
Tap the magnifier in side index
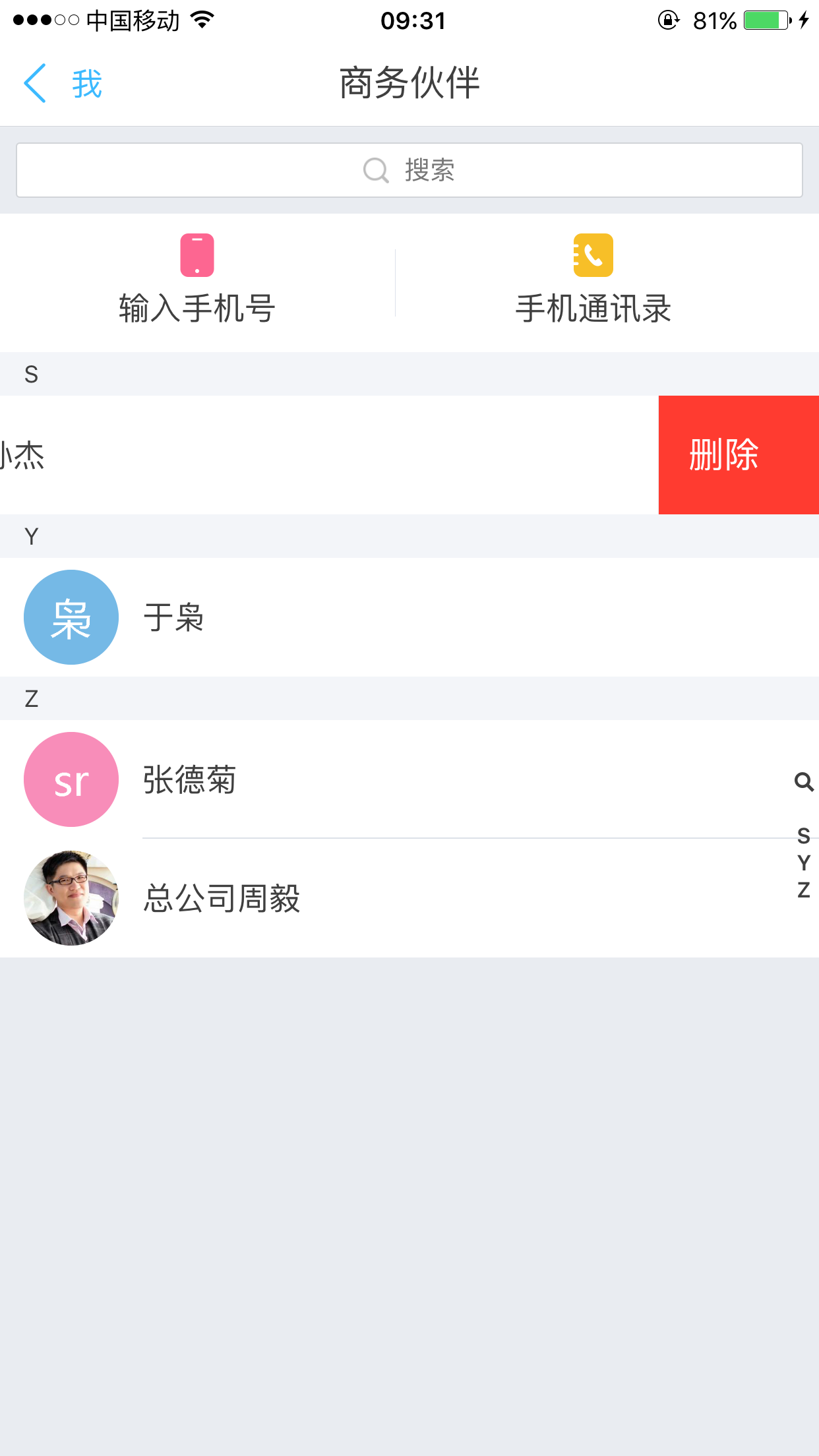[803, 782]
